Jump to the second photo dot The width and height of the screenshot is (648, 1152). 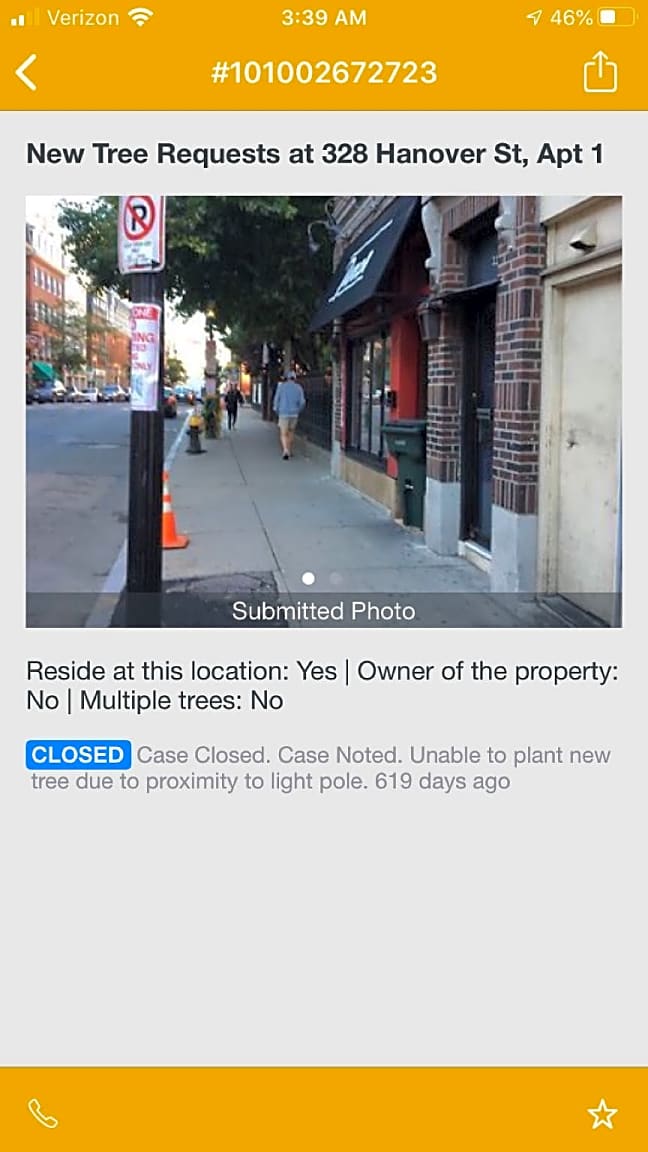click(x=336, y=578)
